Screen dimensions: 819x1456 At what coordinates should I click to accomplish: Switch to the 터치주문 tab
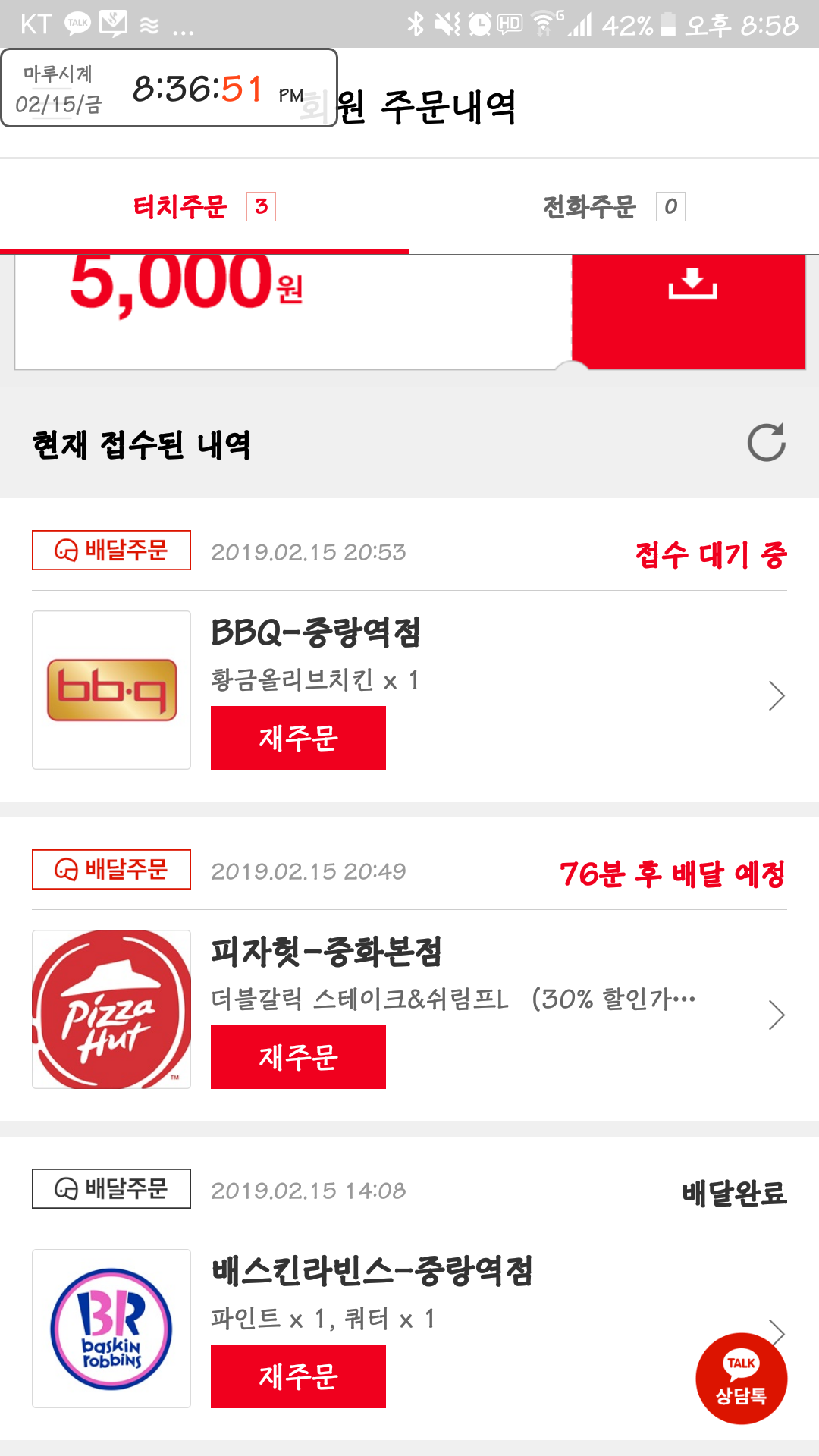203,206
